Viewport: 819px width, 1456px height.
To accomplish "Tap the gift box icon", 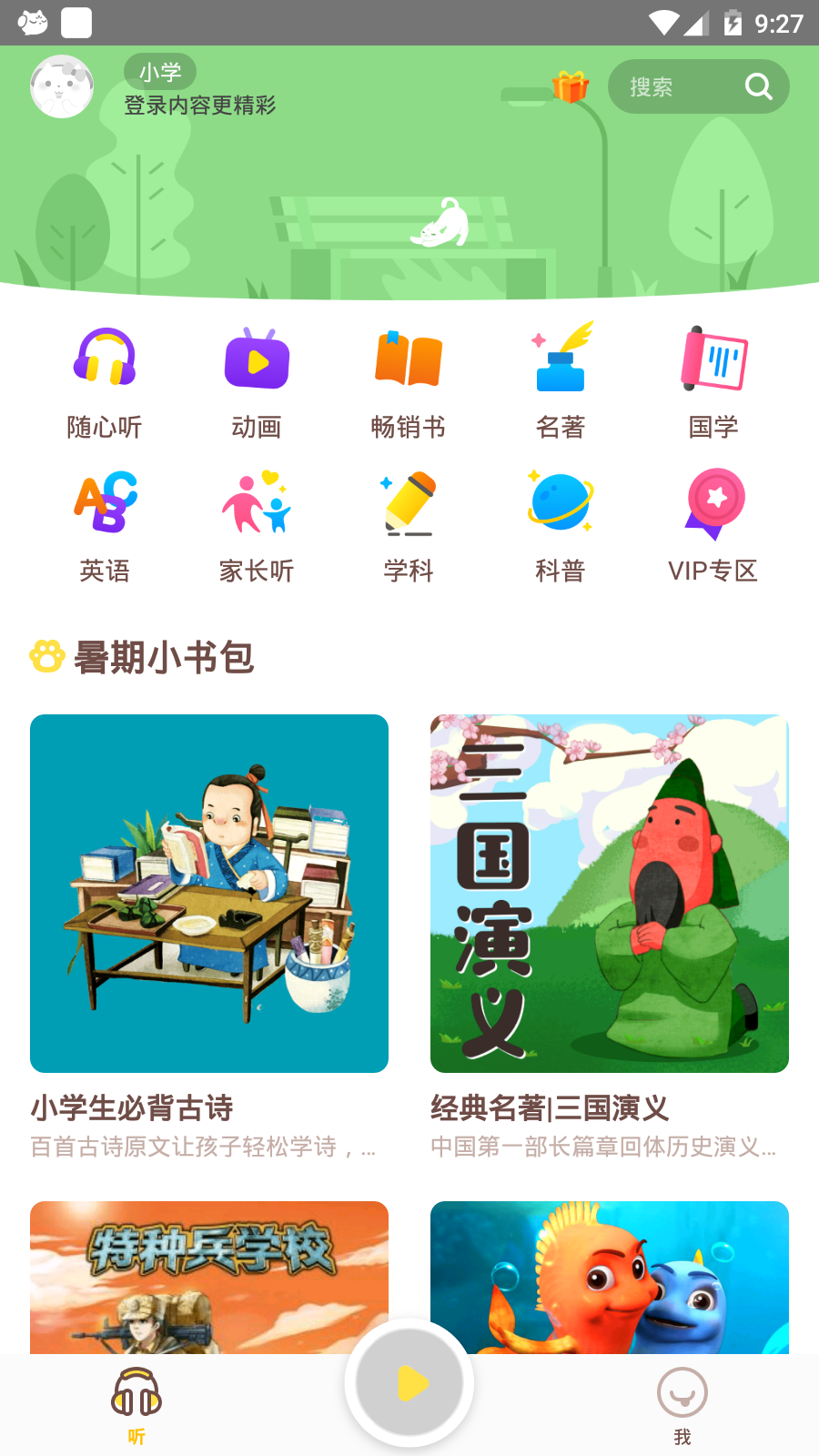I will point(571,87).
